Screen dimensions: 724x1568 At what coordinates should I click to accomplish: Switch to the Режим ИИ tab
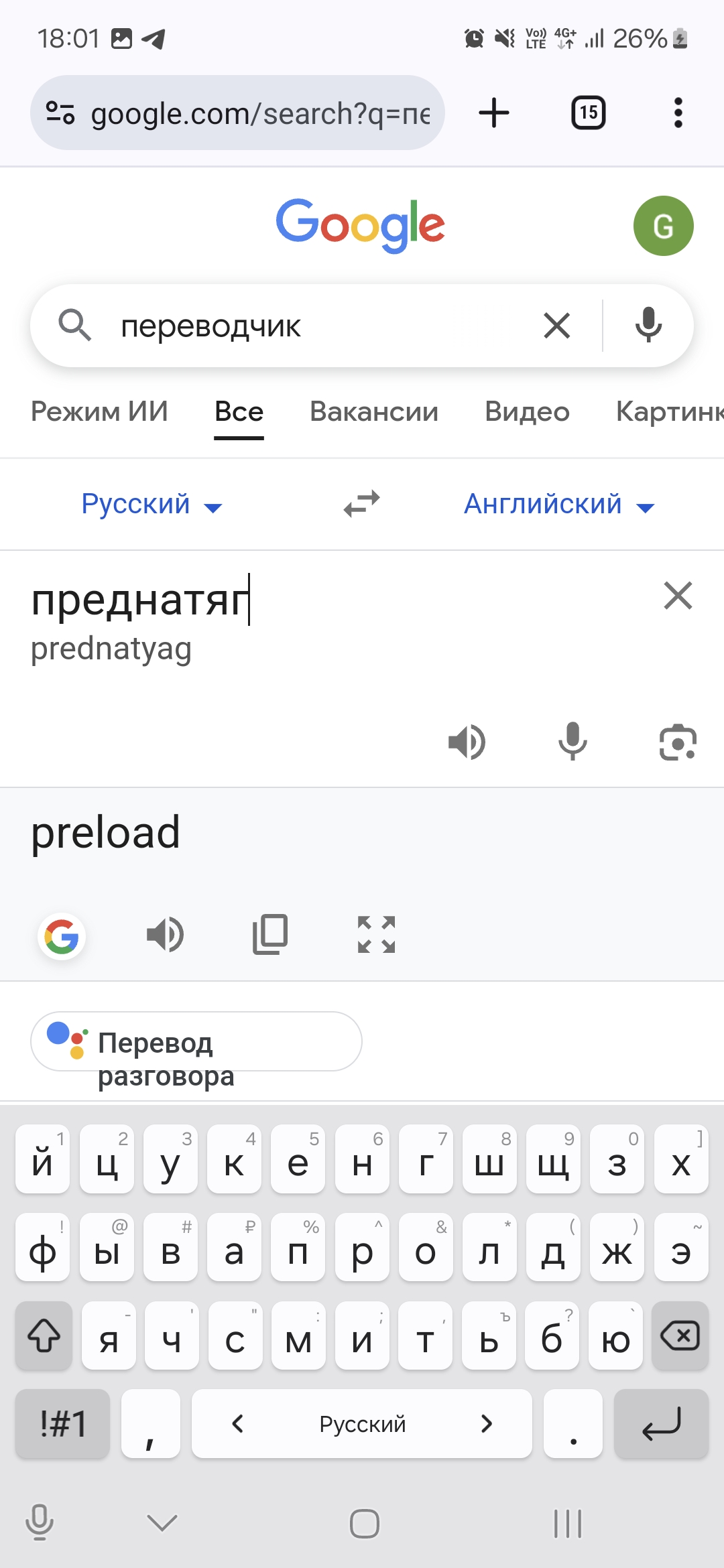[99, 411]
